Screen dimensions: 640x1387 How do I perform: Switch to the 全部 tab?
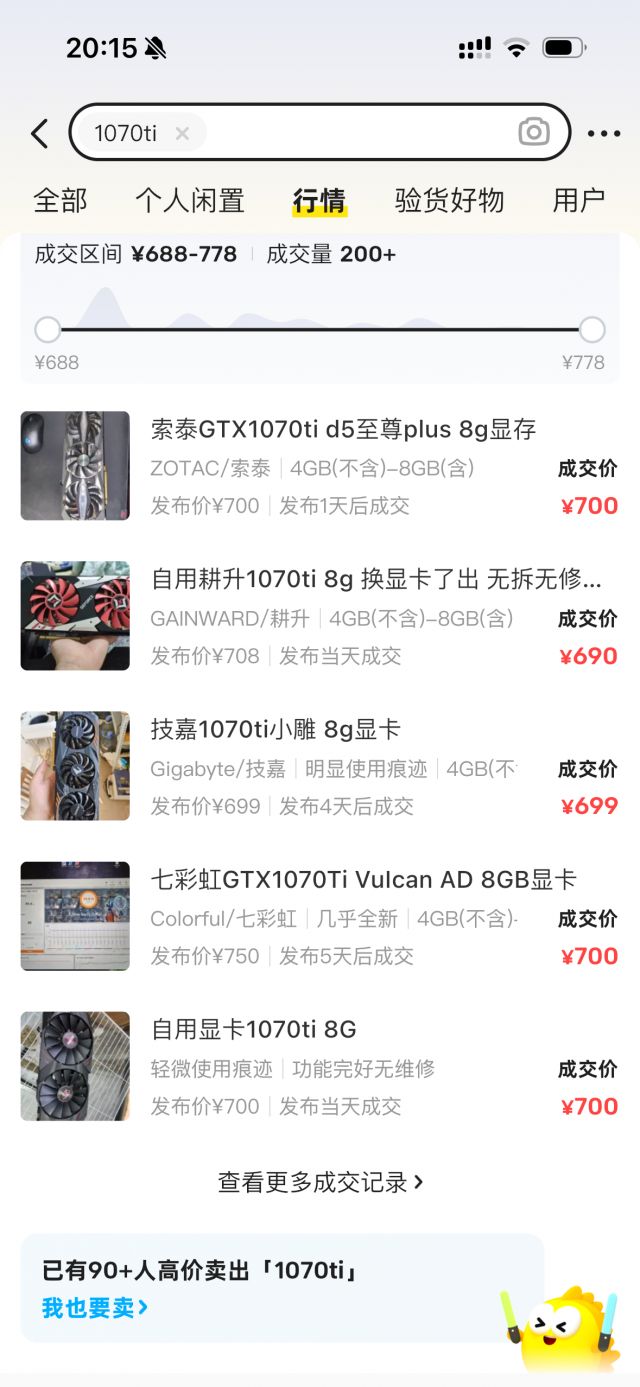coord(61,200)
